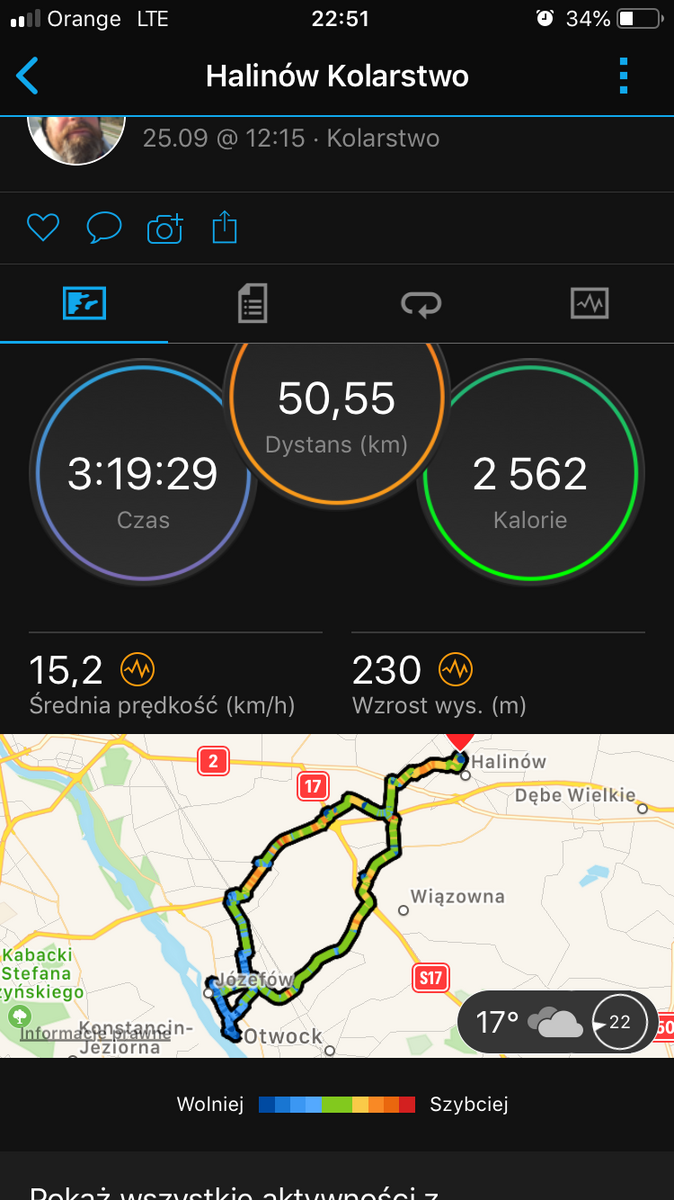Switch to the charts tab
Viewport: 674px width, 1200px height.
click(589, 303)
